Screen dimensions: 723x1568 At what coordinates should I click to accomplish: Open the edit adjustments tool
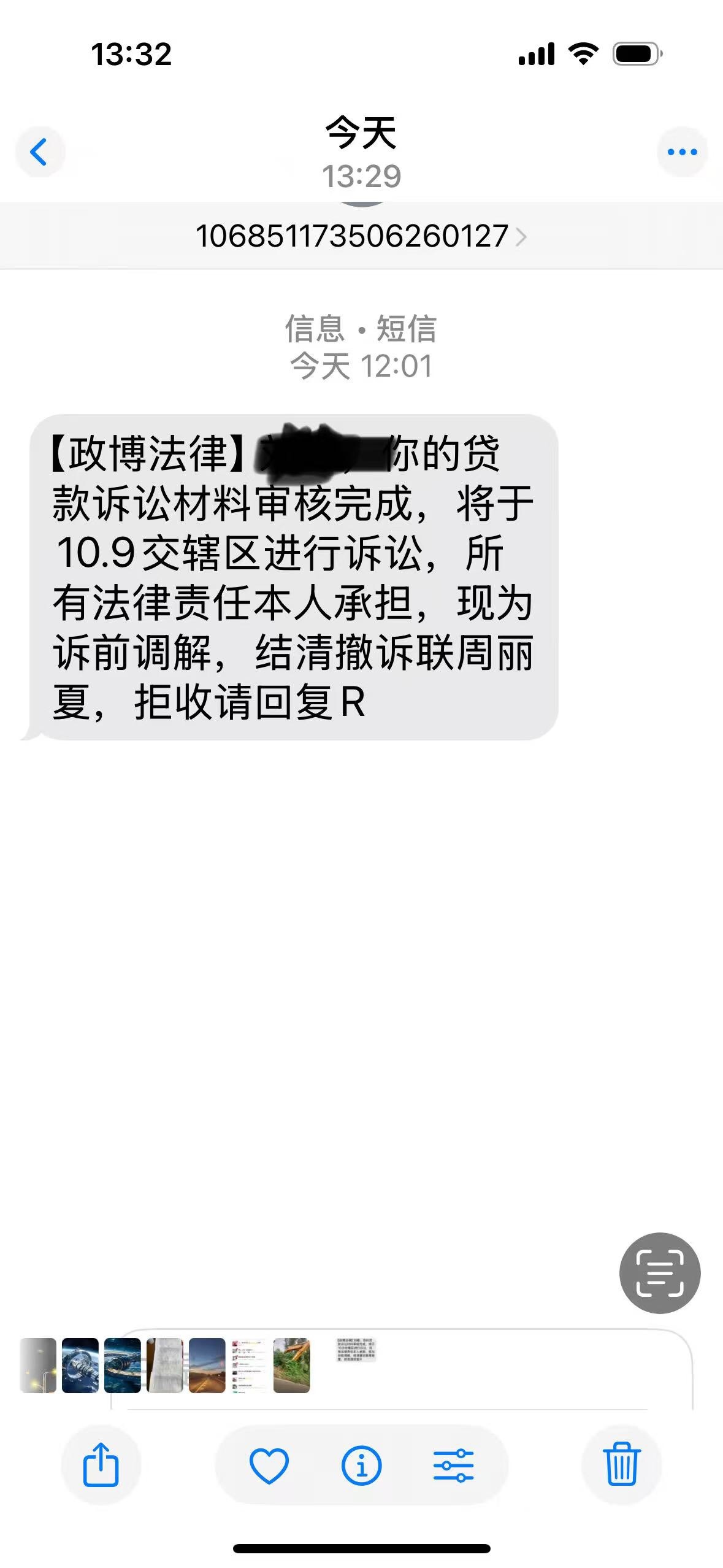pyautogui.click(x=453, y=1465)
